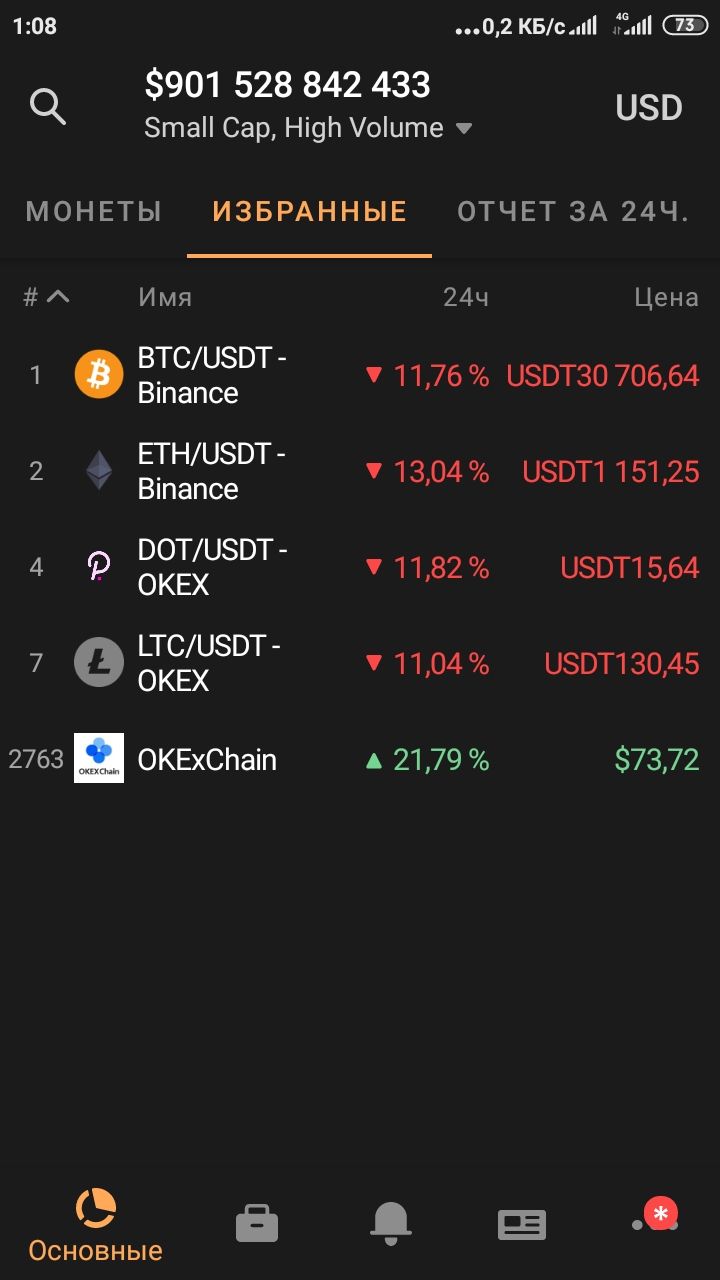Open the OKExChain coin row
This screenshot has height=1280, width=720.
pyautogui.click(x=360, y=759)
